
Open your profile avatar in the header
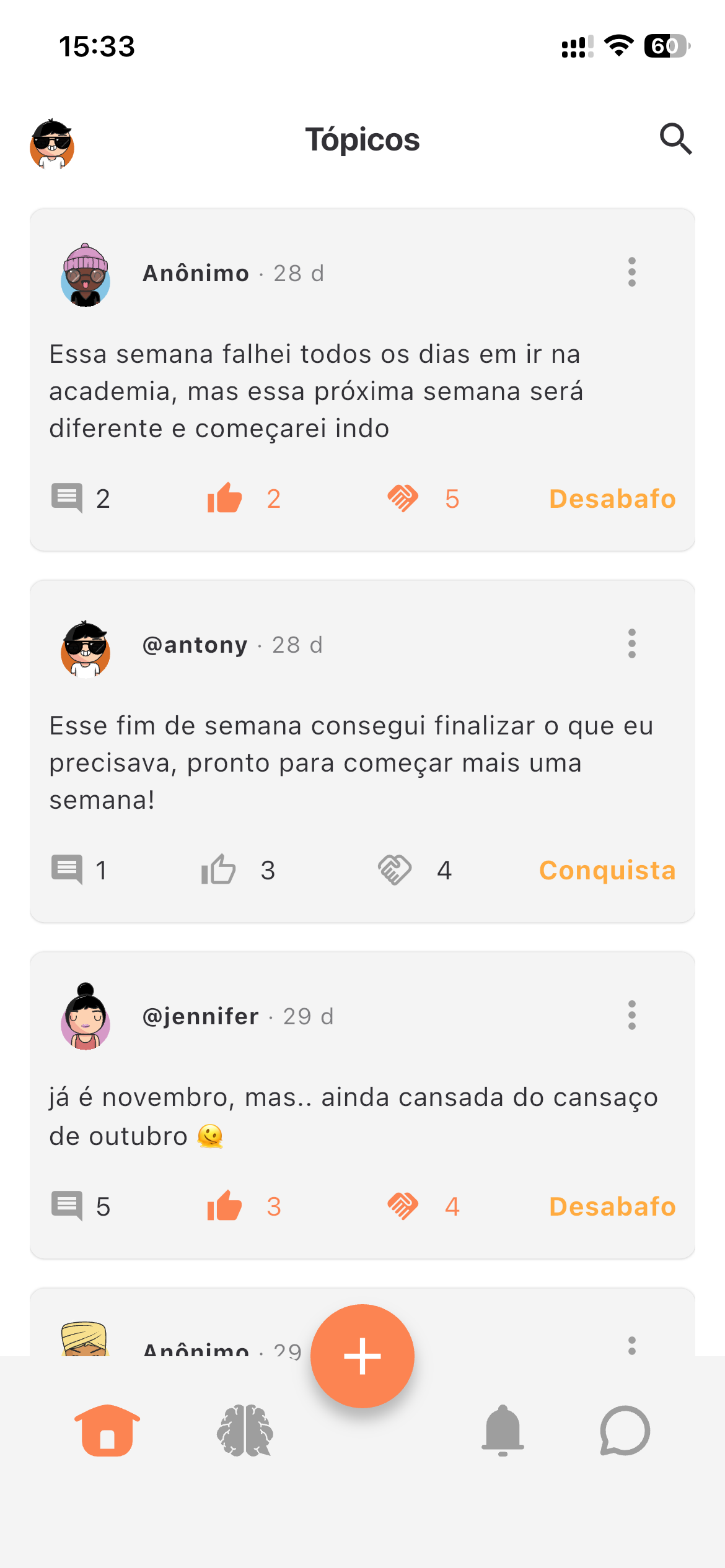point(52,144)
